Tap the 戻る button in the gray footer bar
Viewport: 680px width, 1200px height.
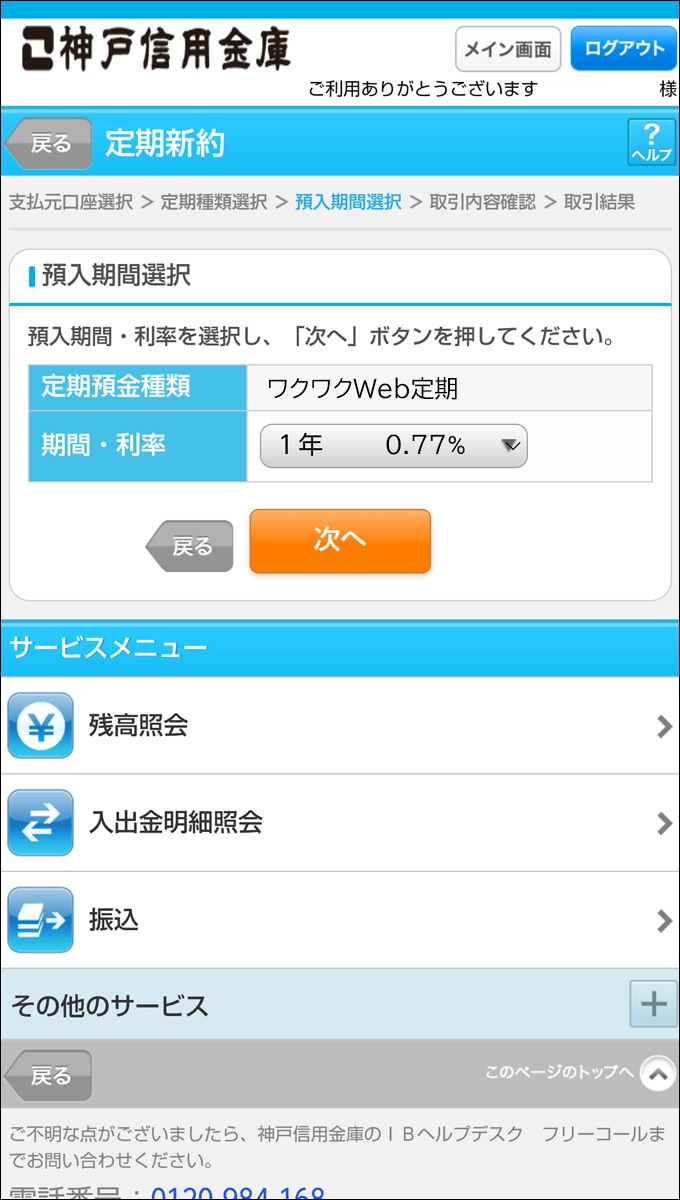(x=49, y=1075)
